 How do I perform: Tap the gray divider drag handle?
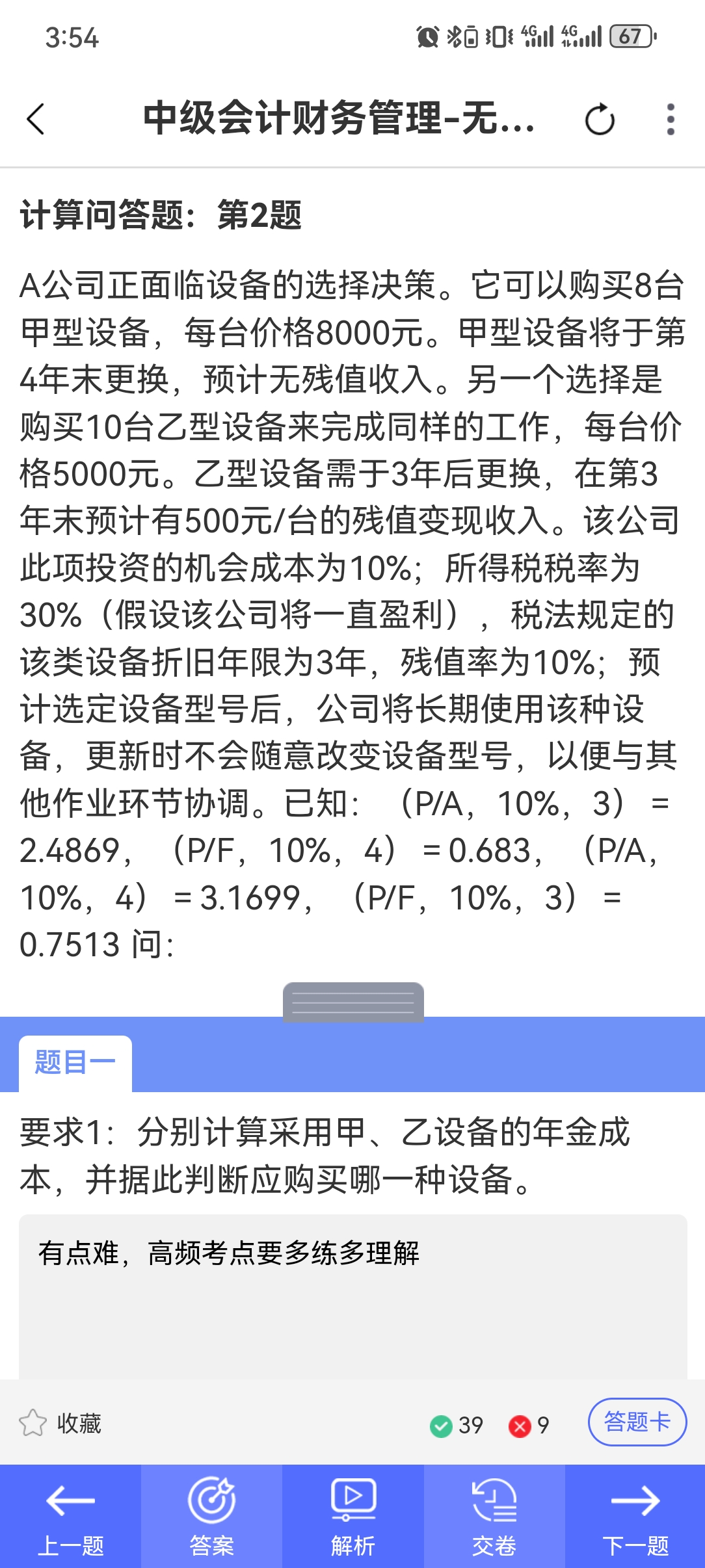[x=353, y=1002]
